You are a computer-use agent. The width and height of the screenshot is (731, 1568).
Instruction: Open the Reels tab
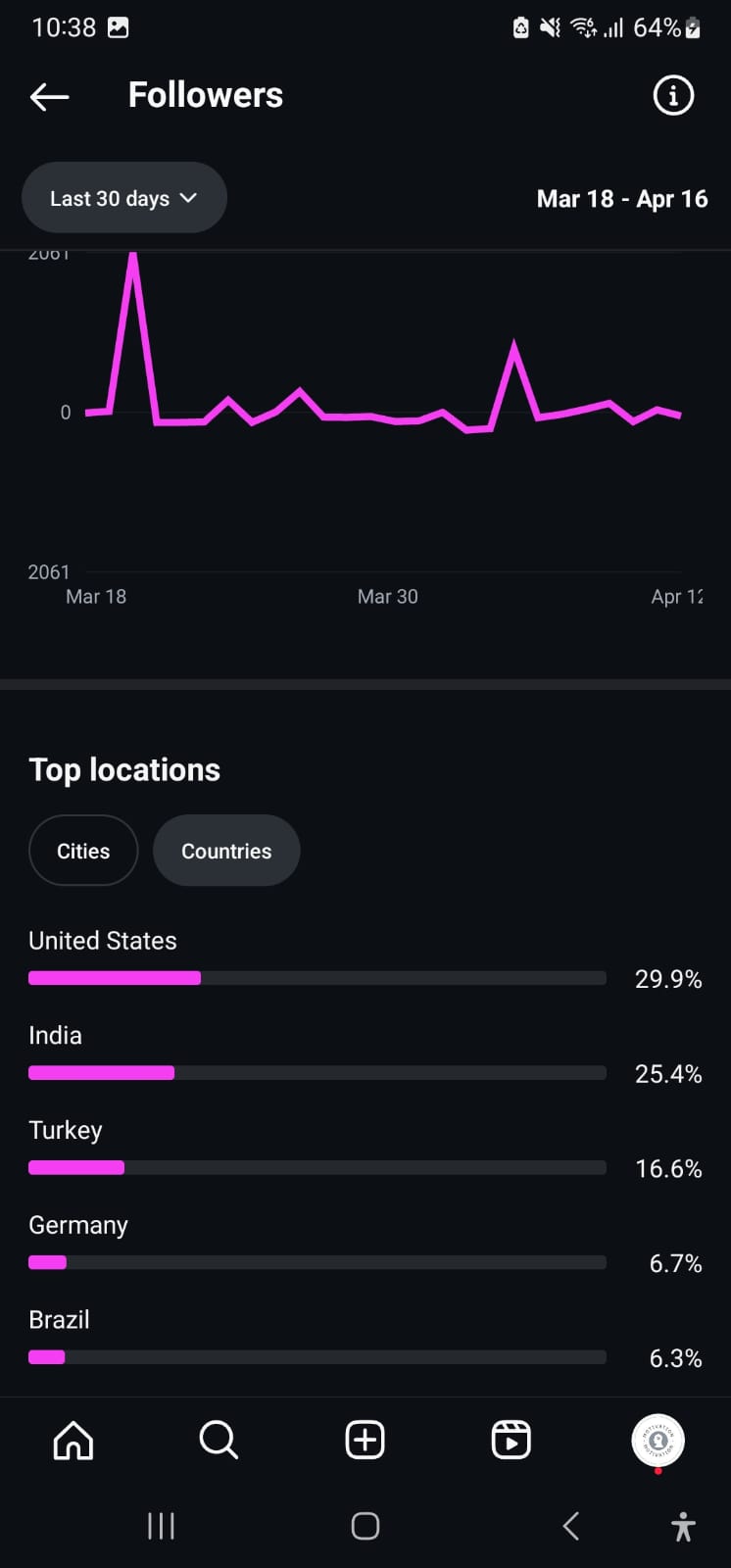click(512, 1441)
